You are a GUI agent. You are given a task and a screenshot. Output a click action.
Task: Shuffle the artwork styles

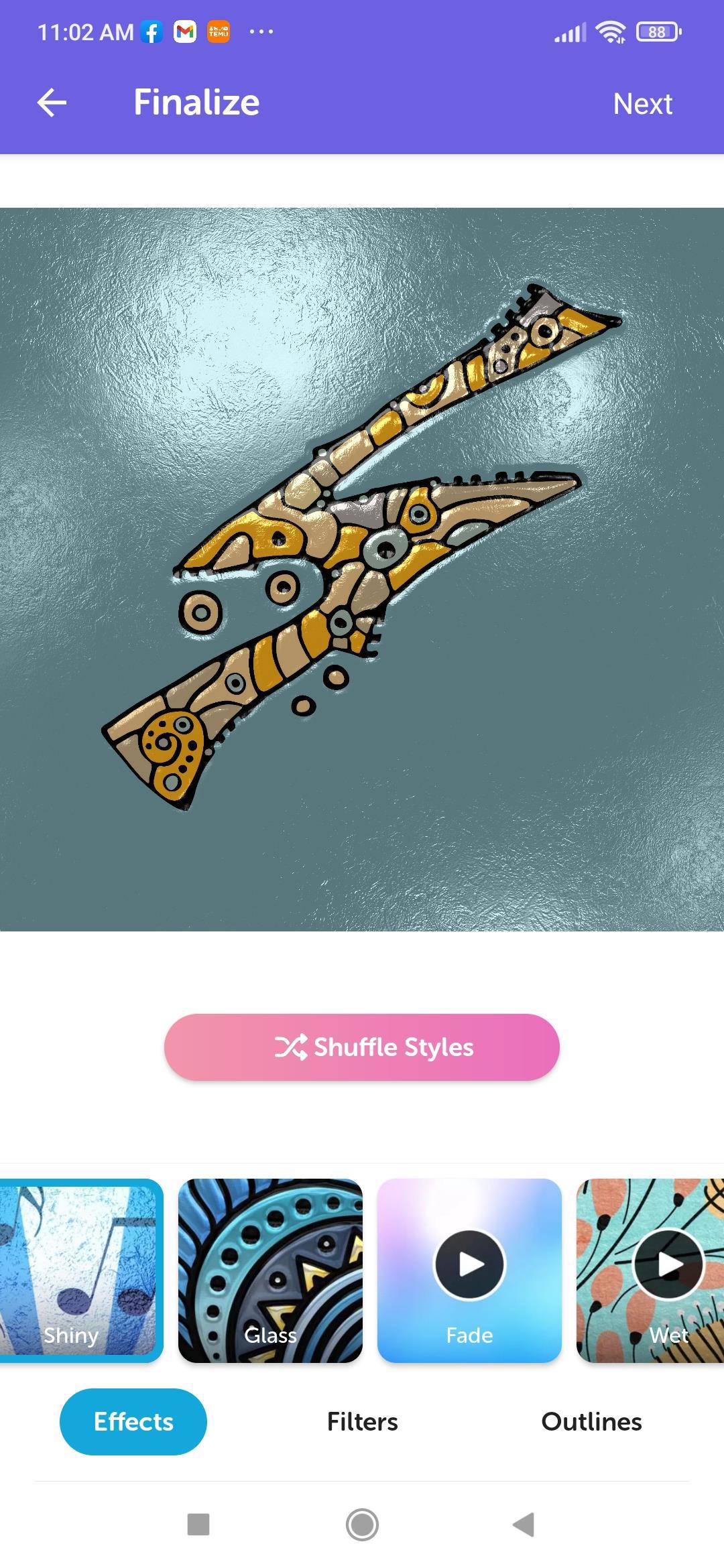[362, 1047]
